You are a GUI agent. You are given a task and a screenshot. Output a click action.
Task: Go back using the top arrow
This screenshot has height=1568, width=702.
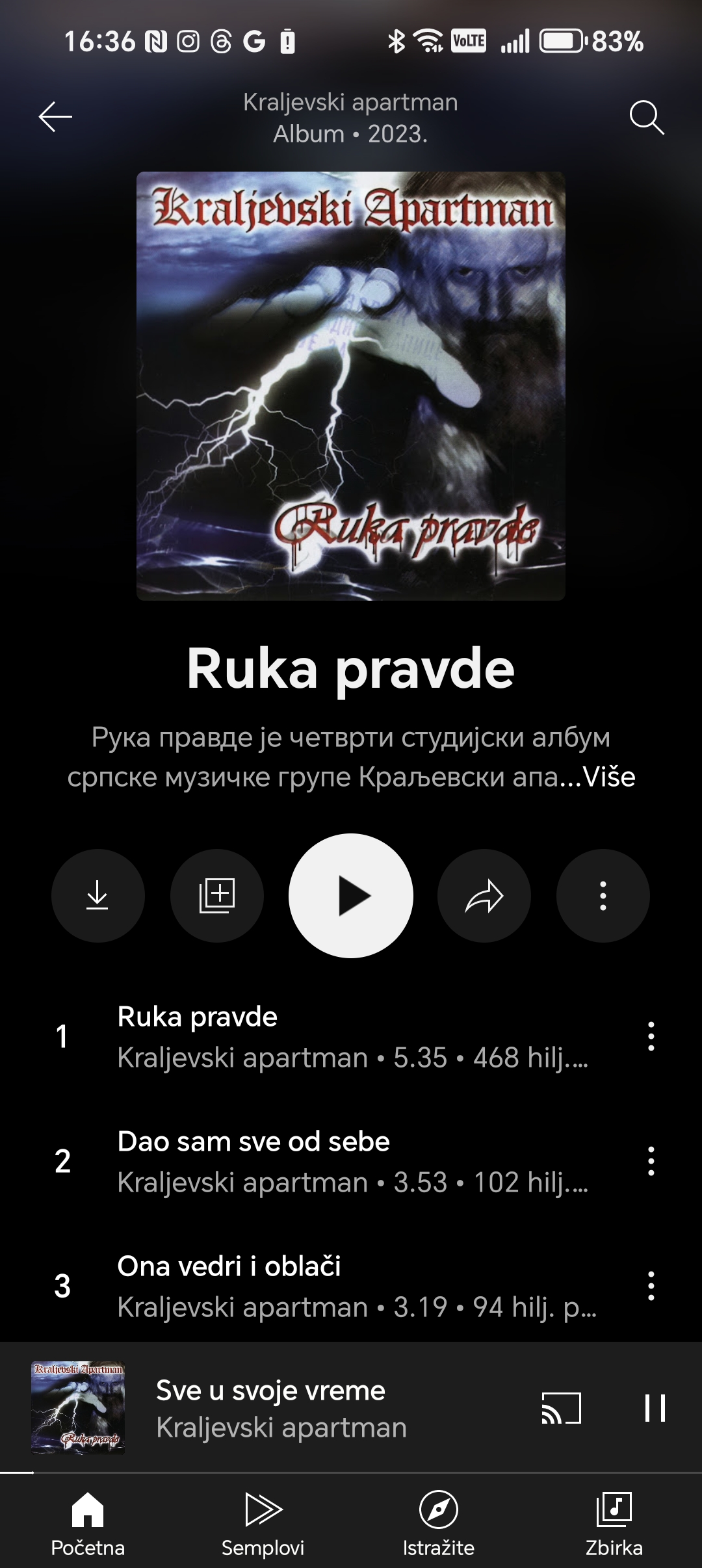click(55, 118)
